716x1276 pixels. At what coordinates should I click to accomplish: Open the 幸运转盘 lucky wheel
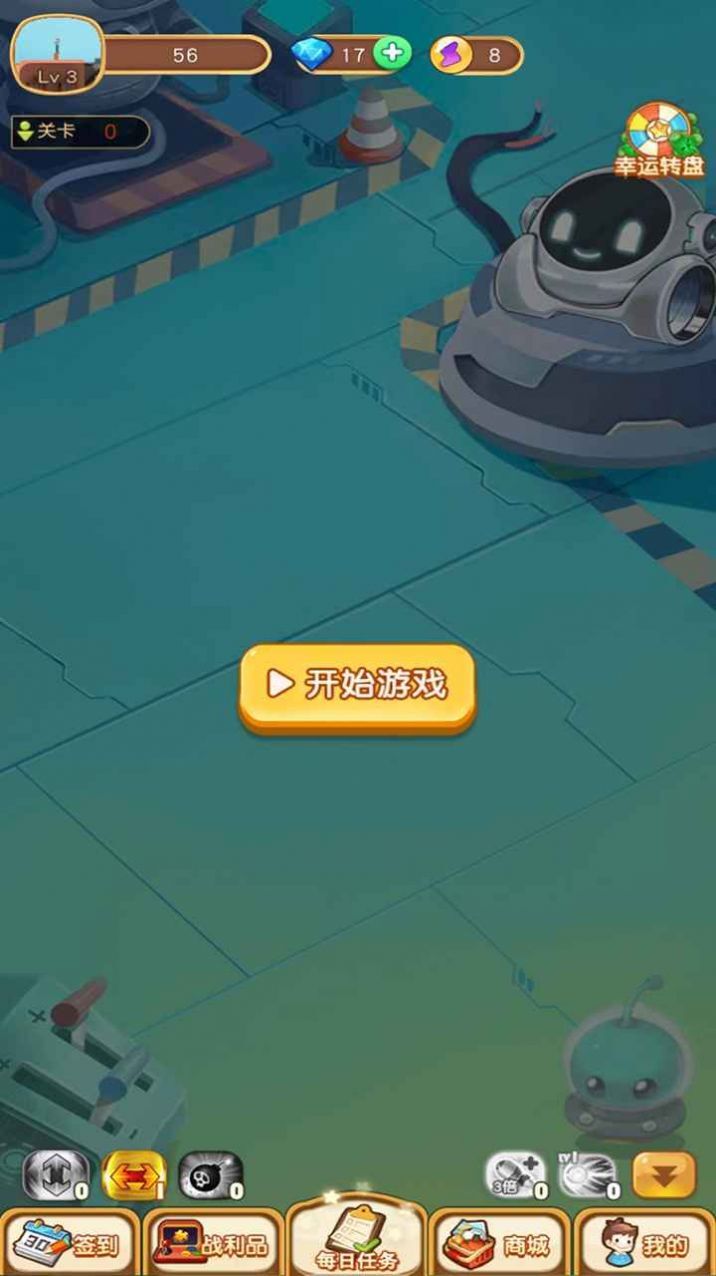[659, 141]
